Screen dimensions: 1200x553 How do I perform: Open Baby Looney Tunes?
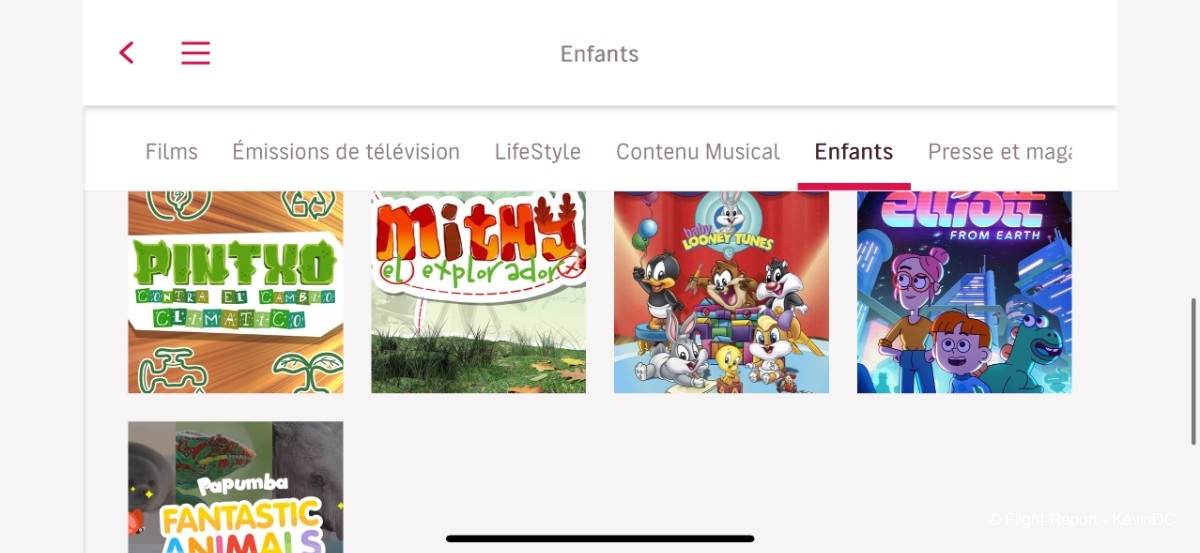(721, 291)
